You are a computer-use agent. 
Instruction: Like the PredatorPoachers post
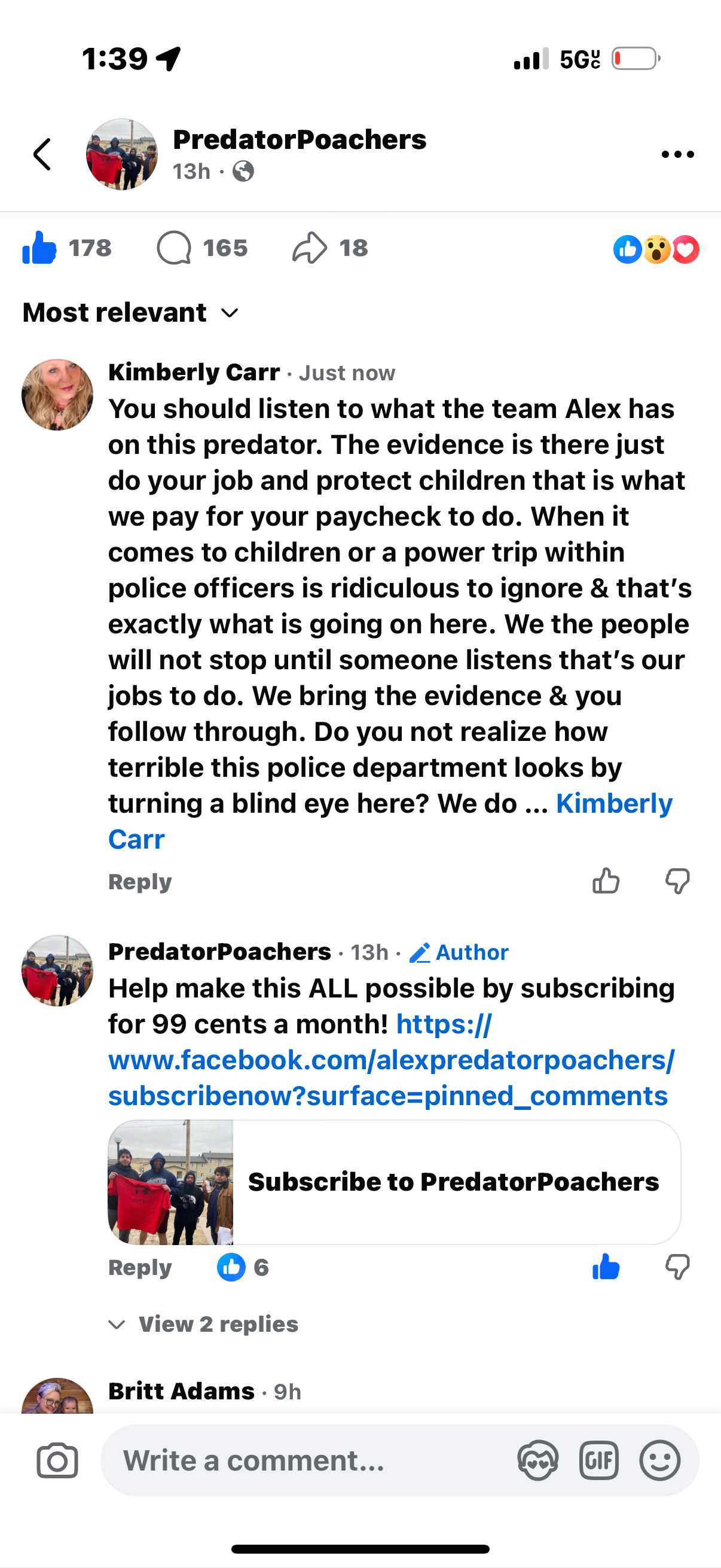(39, 248)
